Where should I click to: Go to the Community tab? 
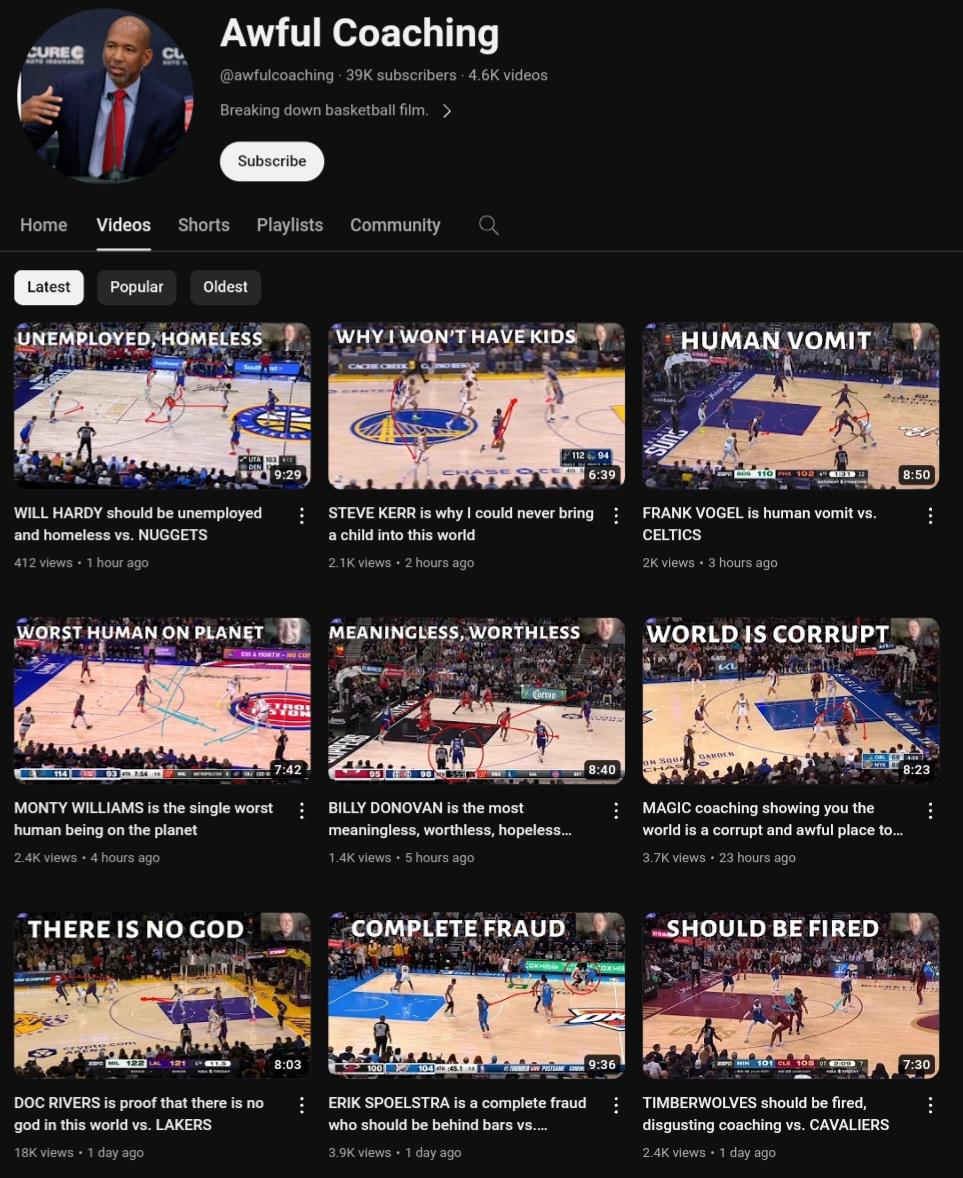[x=394, y=225]
